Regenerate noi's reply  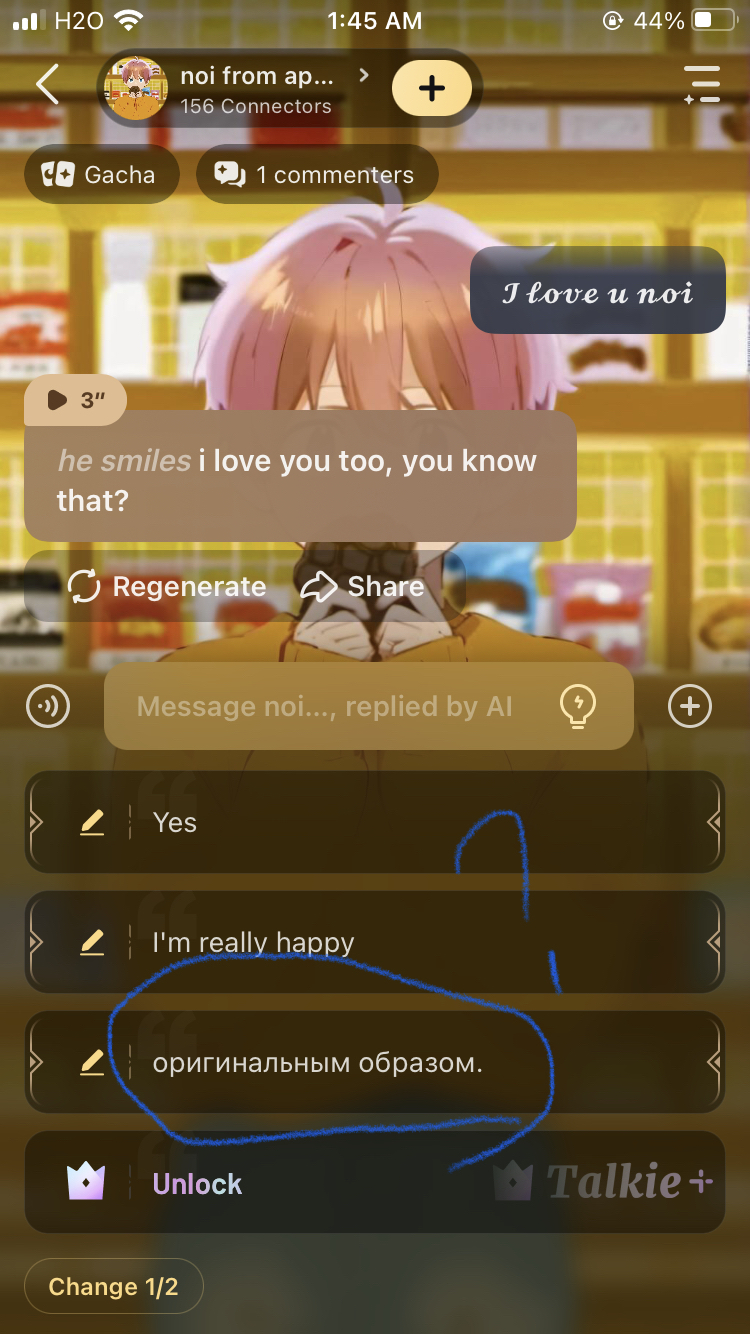click(168, 587)
